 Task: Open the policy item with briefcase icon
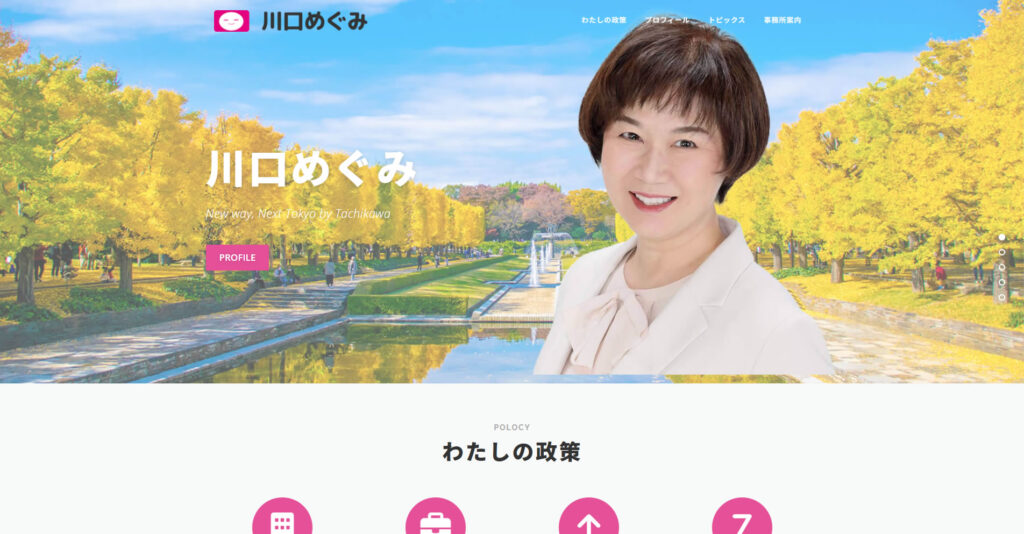pyautogui.click(x=435, y=520)
